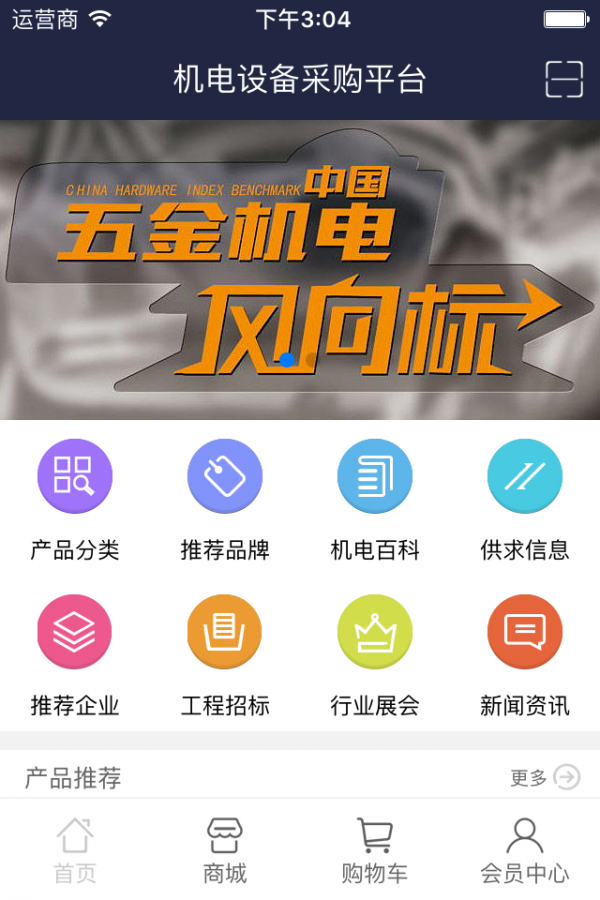This screenshot has width=600, height=900.
Task: Open the scan icon in the header
Action: (564, 79)
